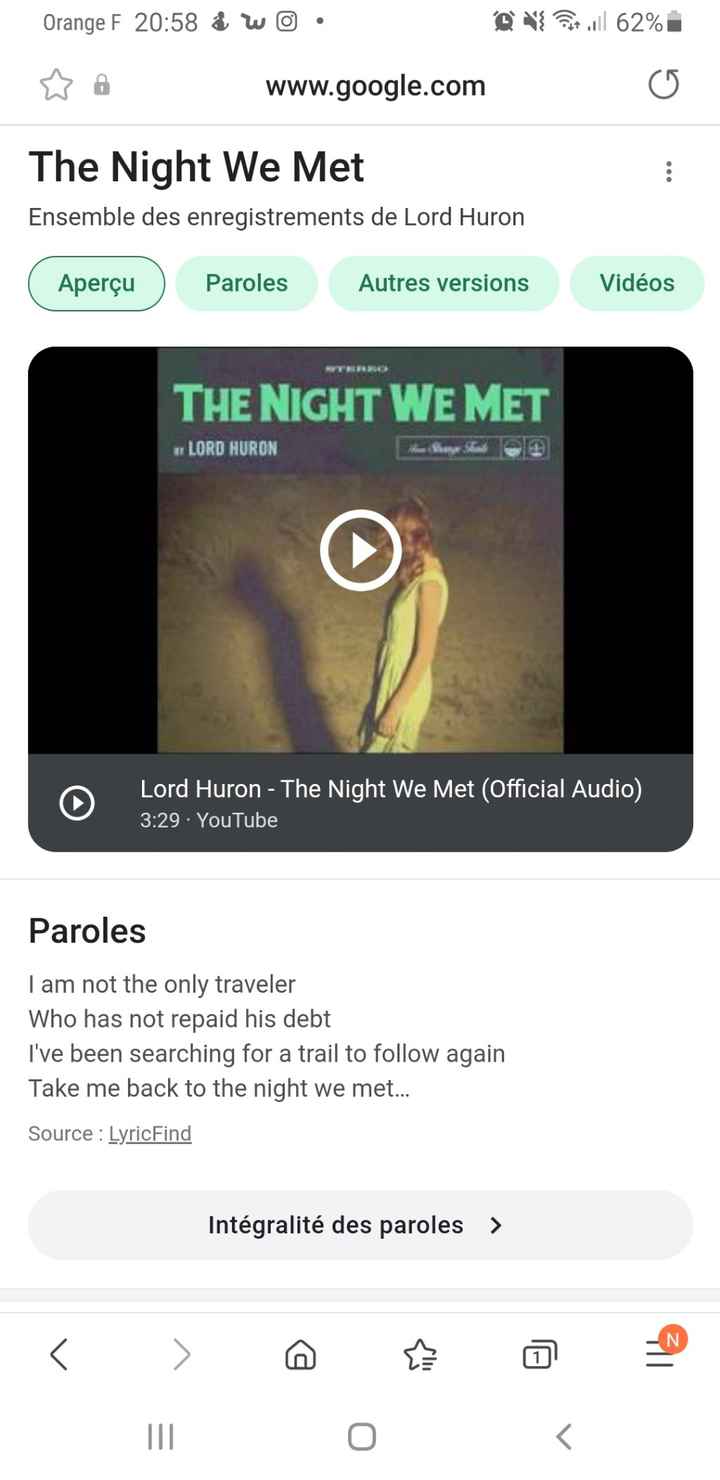The image size is (720, 1480).
Task: Open the Vidéos chip
Action: pos(636,283)
